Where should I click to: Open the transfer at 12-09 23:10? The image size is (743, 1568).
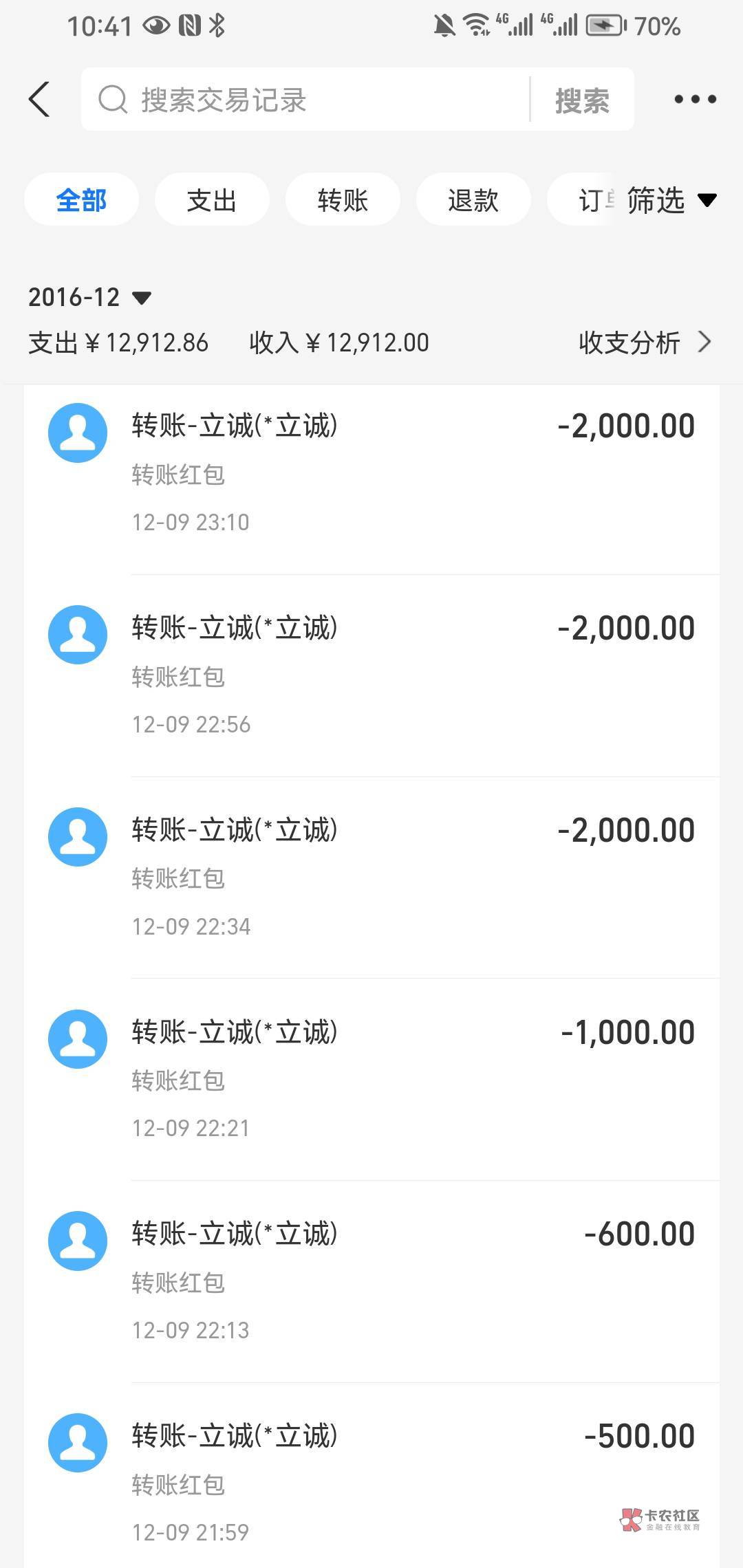(371, 475)
